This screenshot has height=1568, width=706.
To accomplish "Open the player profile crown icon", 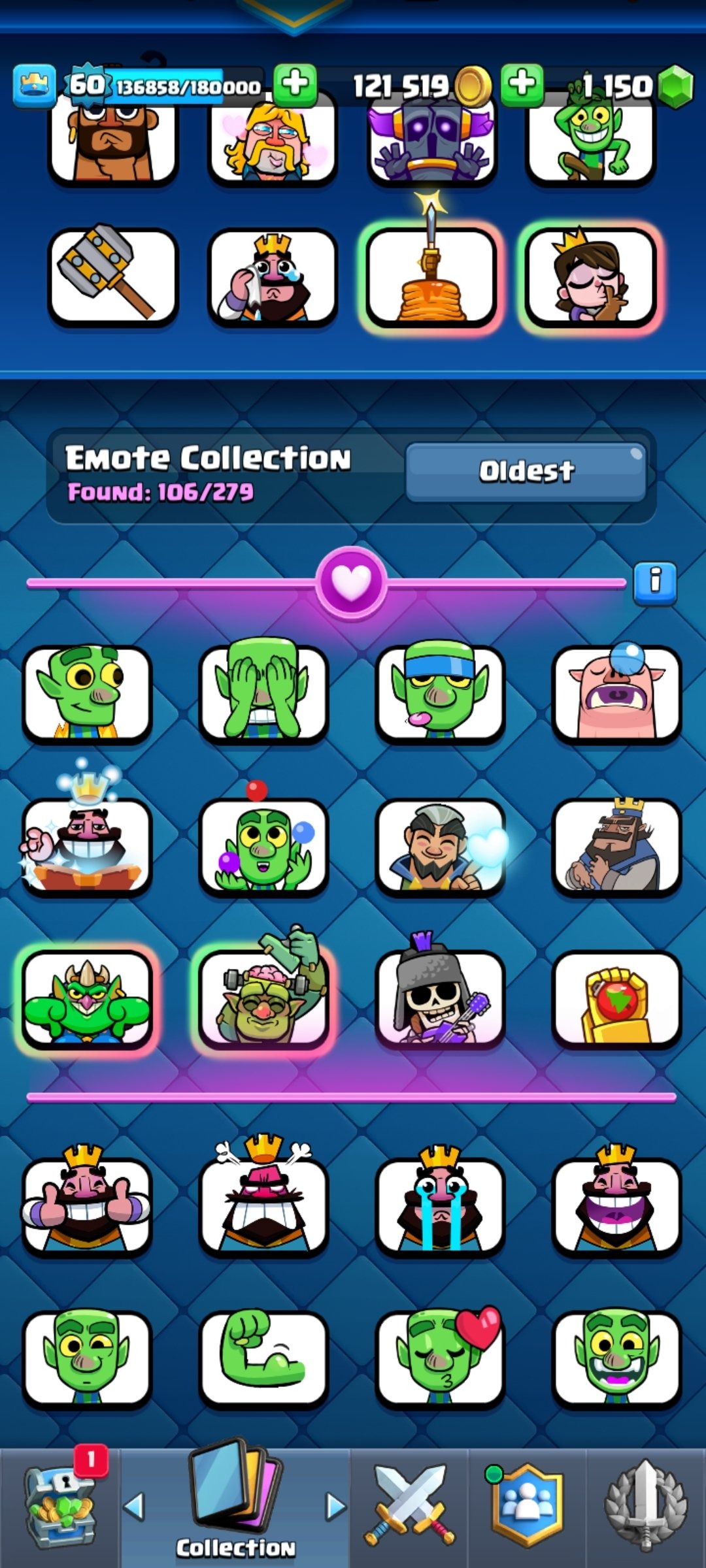I will (x=34, y=86).
